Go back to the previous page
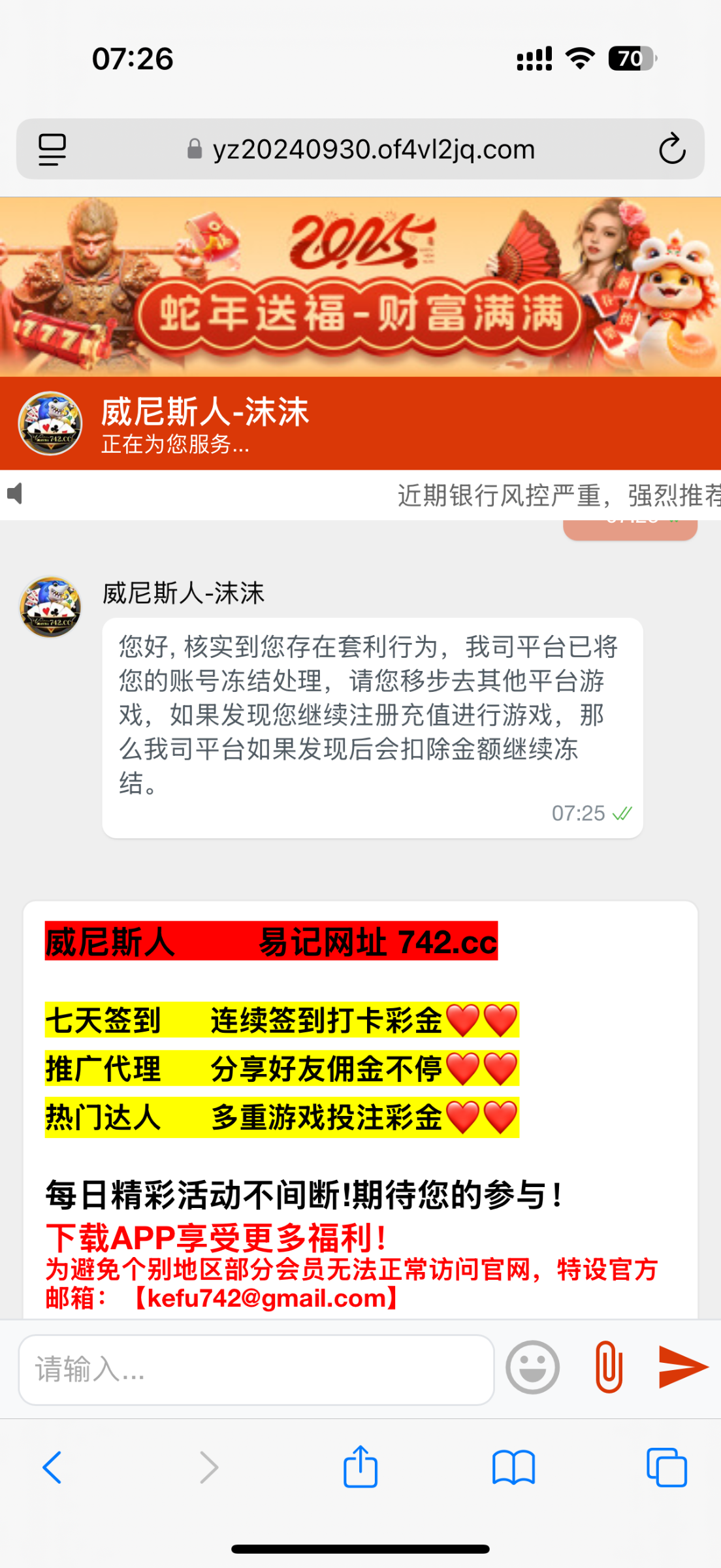721x1568 pixels. click(52, 1467)
